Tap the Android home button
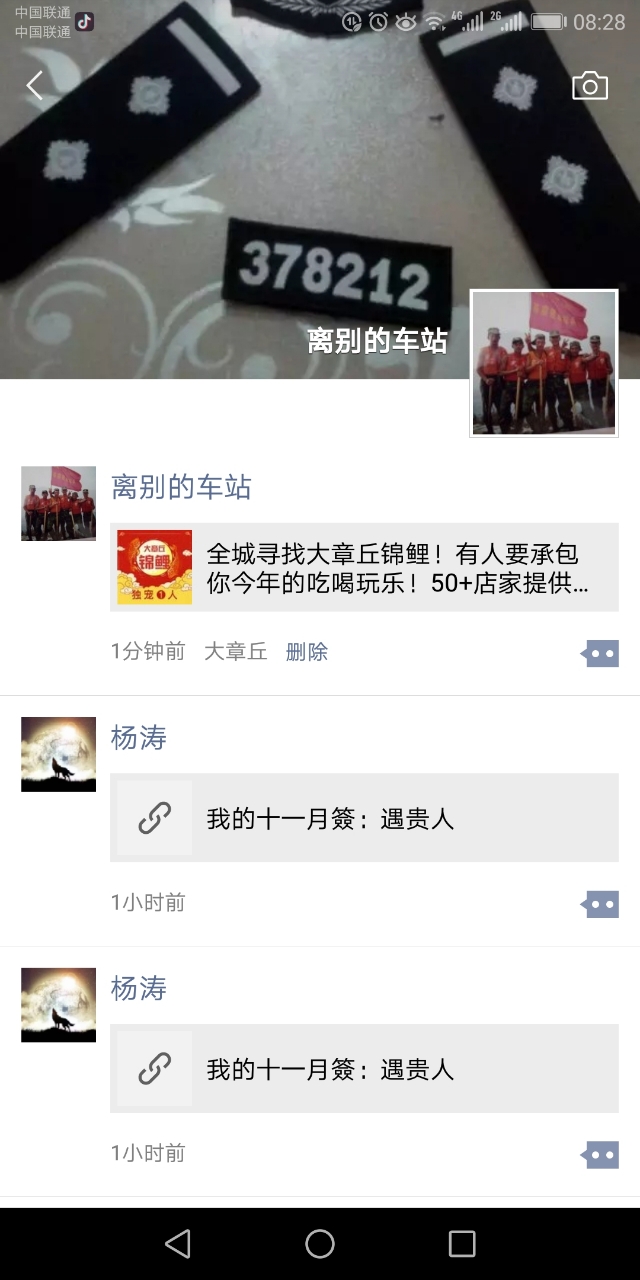The image size is (640, 1280). [320, 1243]
